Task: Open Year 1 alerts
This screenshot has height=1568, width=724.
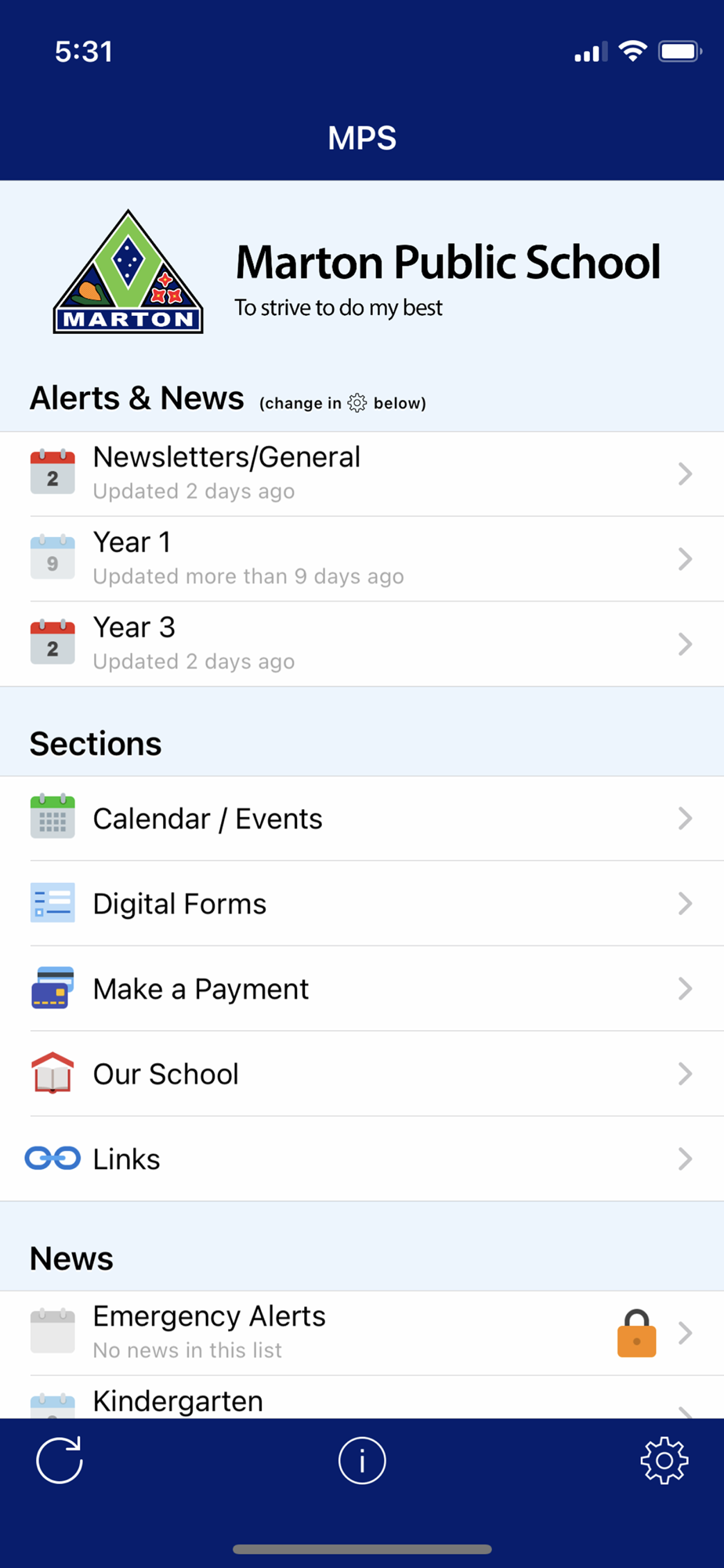Action: click(362, 559)
